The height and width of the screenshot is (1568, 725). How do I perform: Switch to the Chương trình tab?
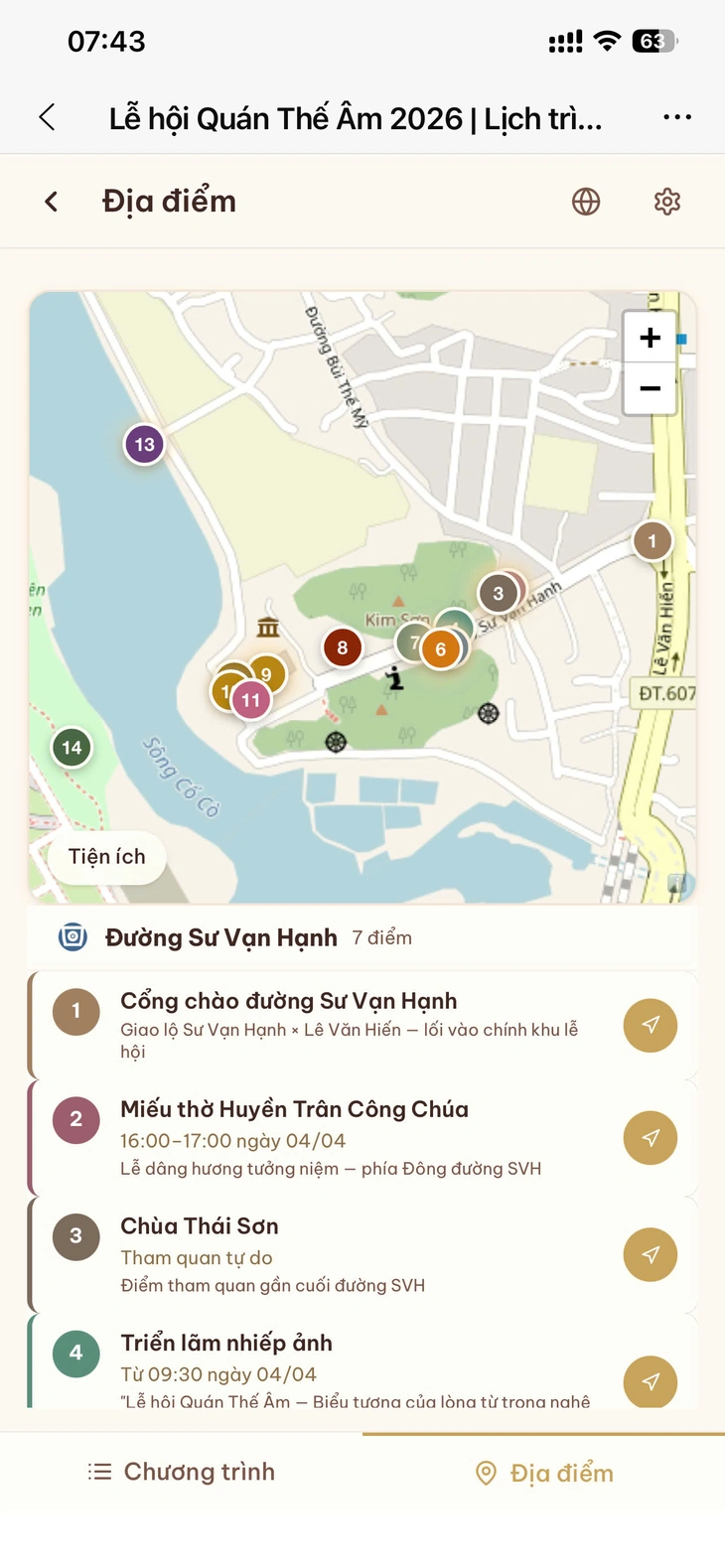pos(182,1472)
